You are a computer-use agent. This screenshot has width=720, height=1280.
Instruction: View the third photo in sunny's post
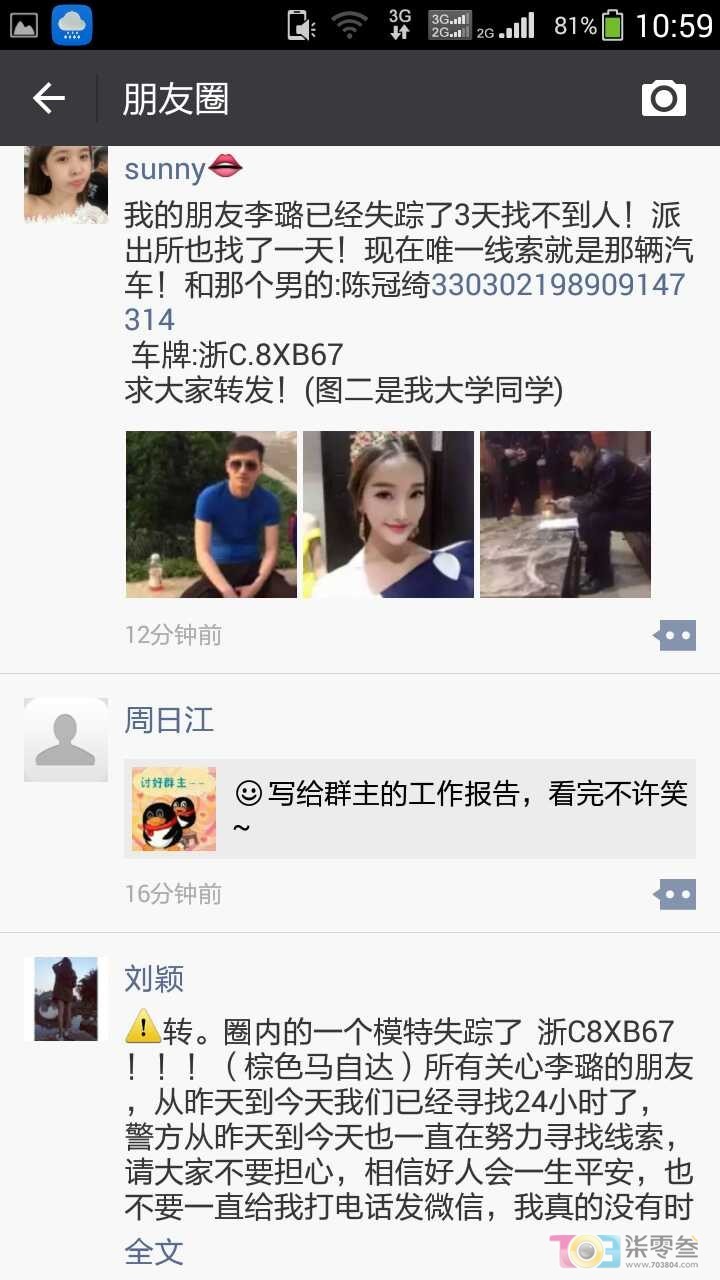565,514
